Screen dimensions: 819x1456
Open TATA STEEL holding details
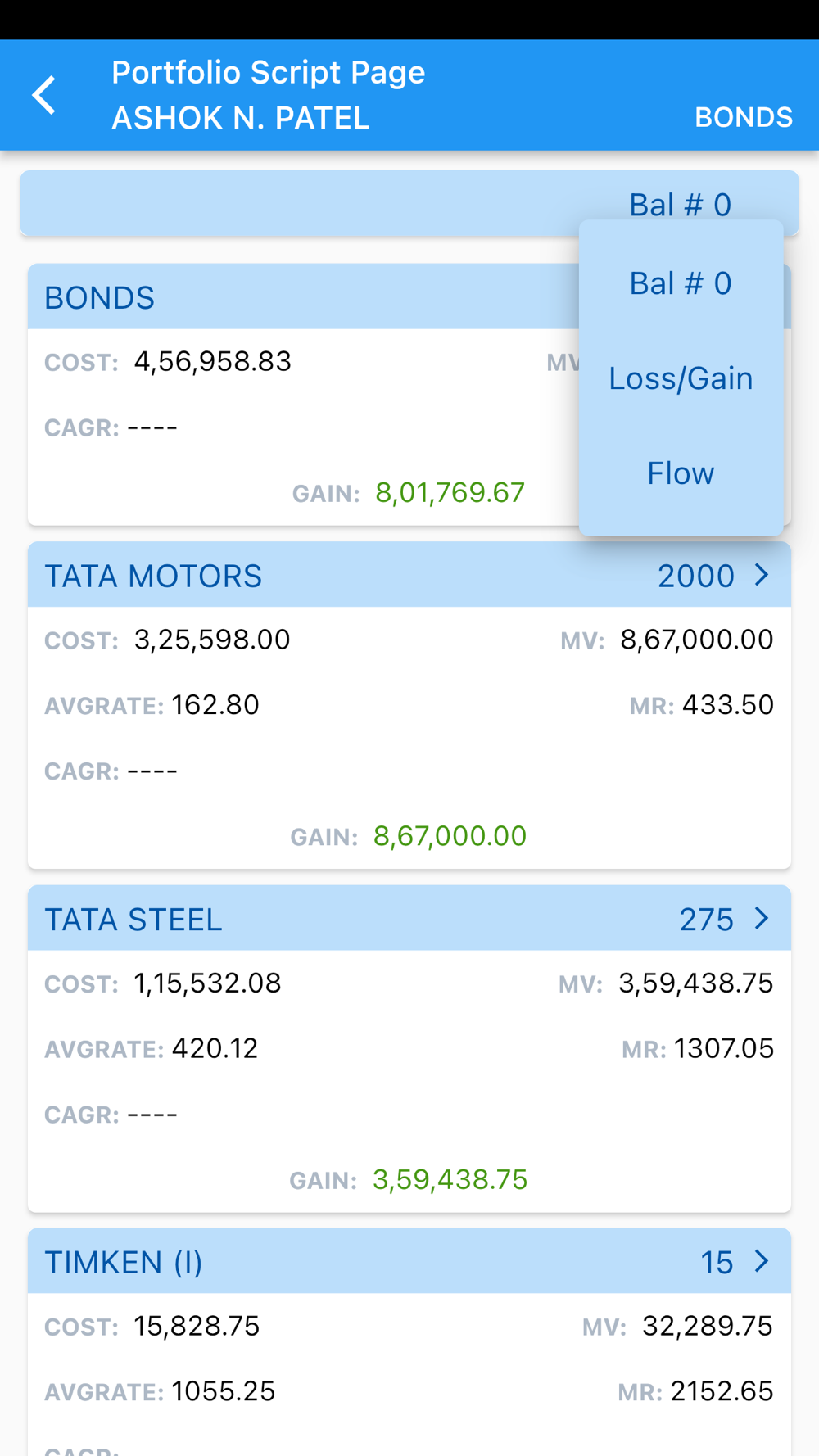click(x=761, y=919)
